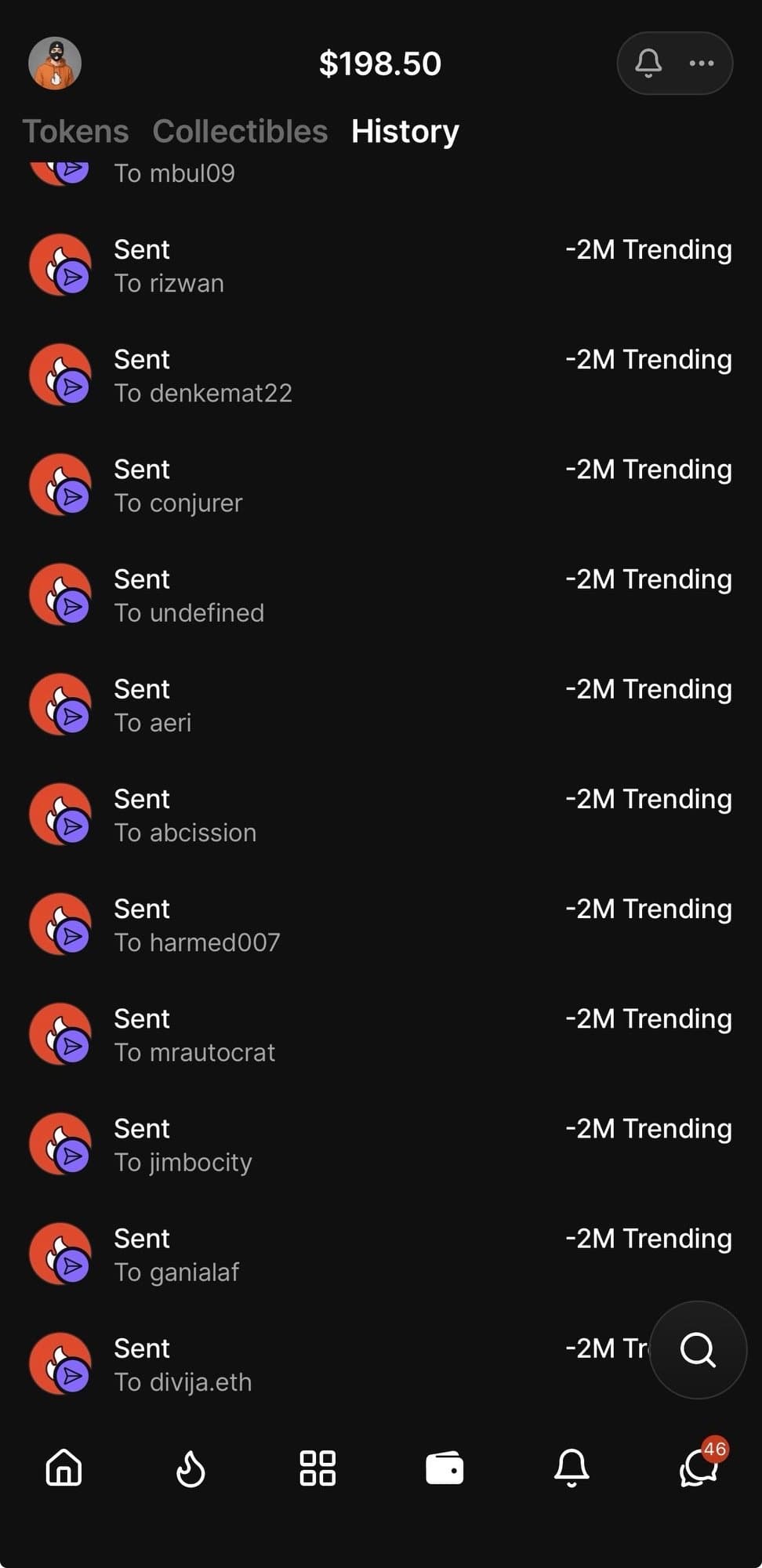
Task: Open the ellipsis options menu
Action: coord(701,64)
